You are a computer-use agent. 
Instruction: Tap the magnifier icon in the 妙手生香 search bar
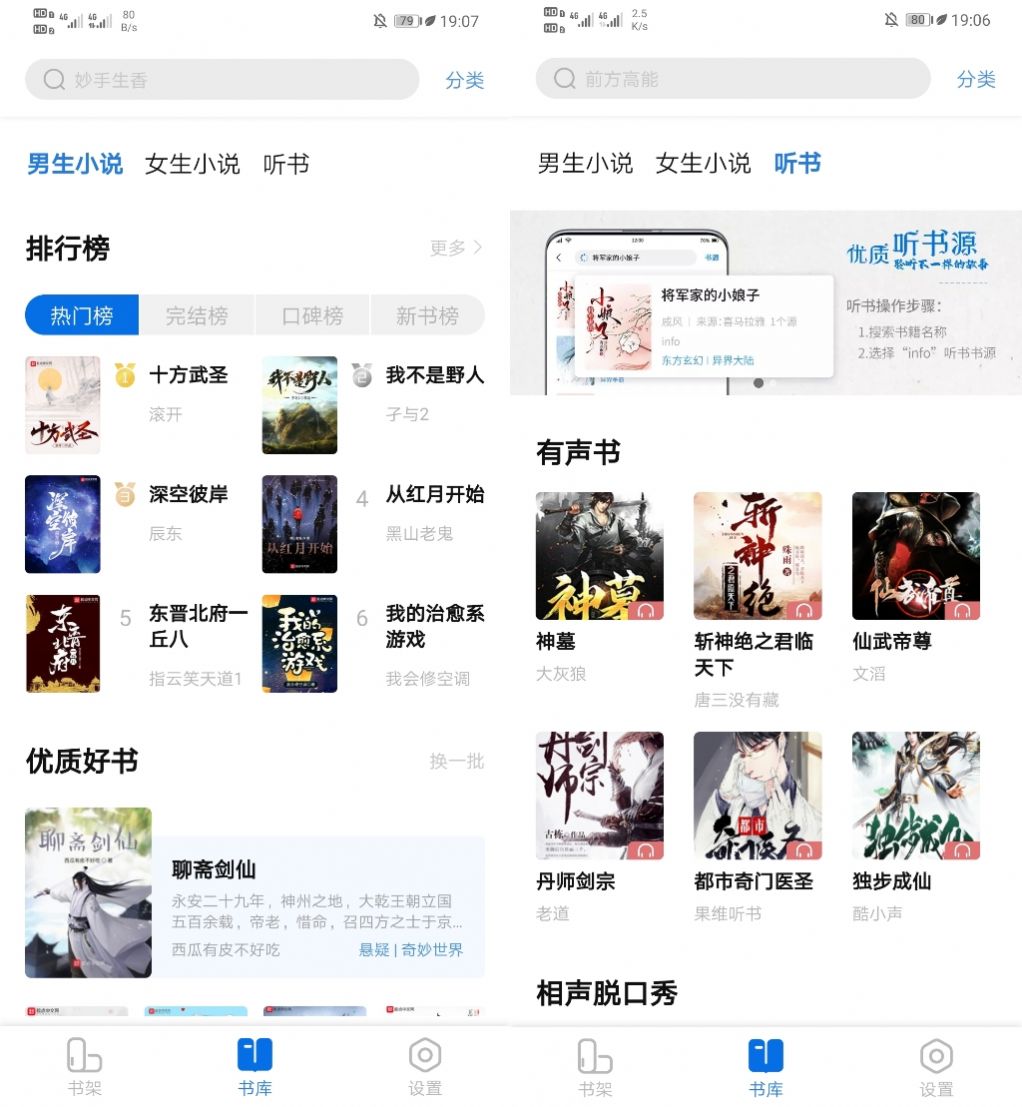click(x=53, y=79)
